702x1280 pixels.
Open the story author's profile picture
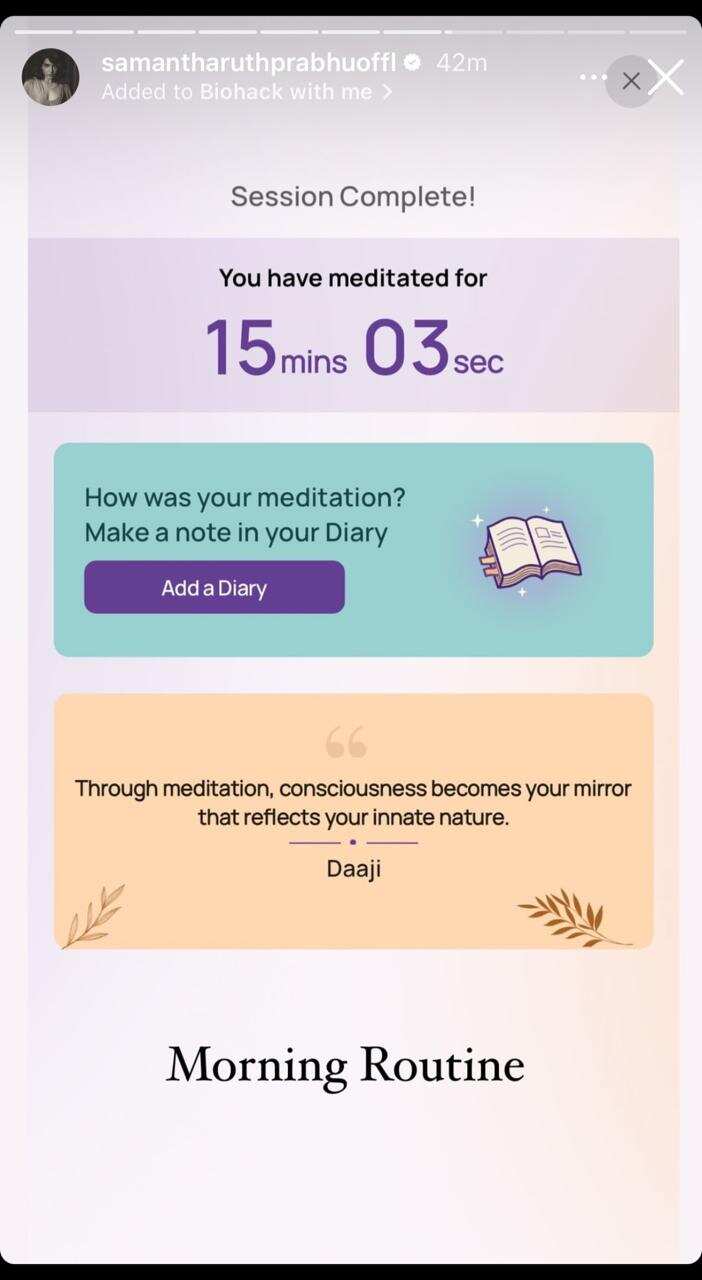[x=51, y=77]
